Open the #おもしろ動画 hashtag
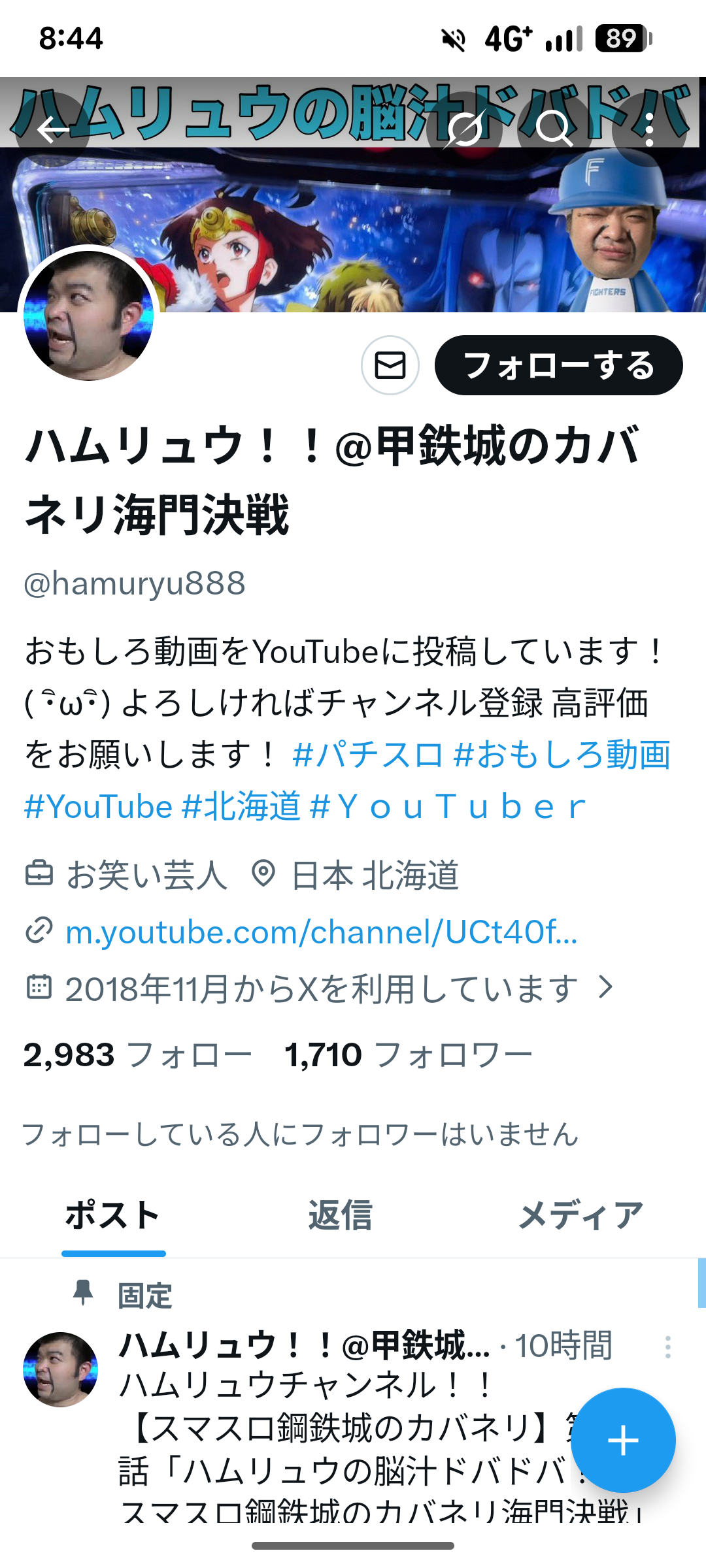 [x=562, y=755]
